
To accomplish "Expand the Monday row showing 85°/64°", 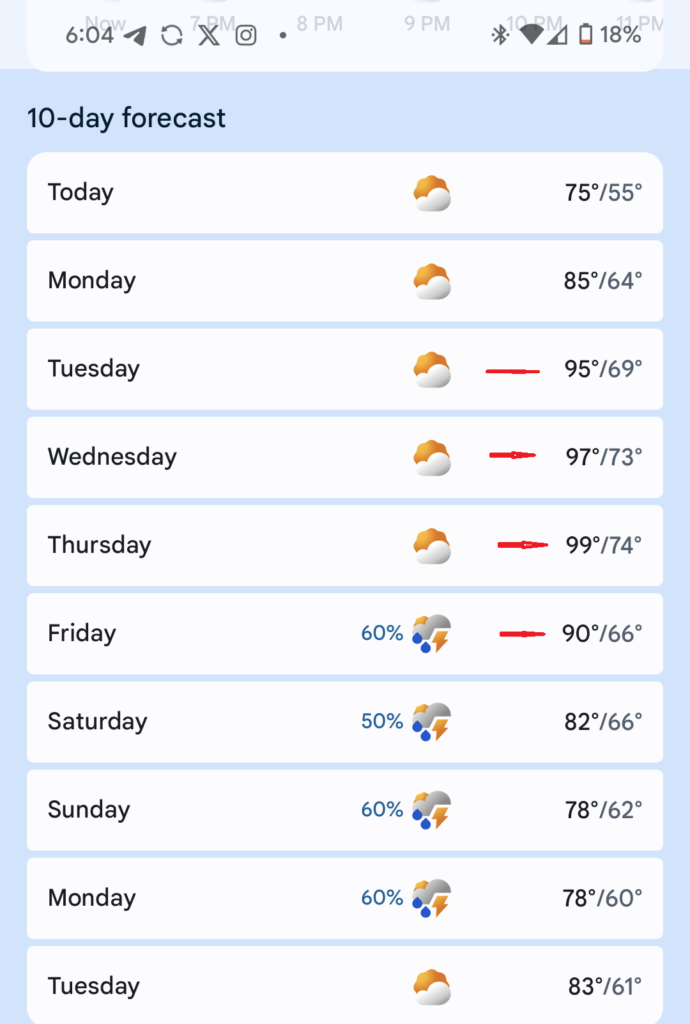I will [x=344, y=281].
